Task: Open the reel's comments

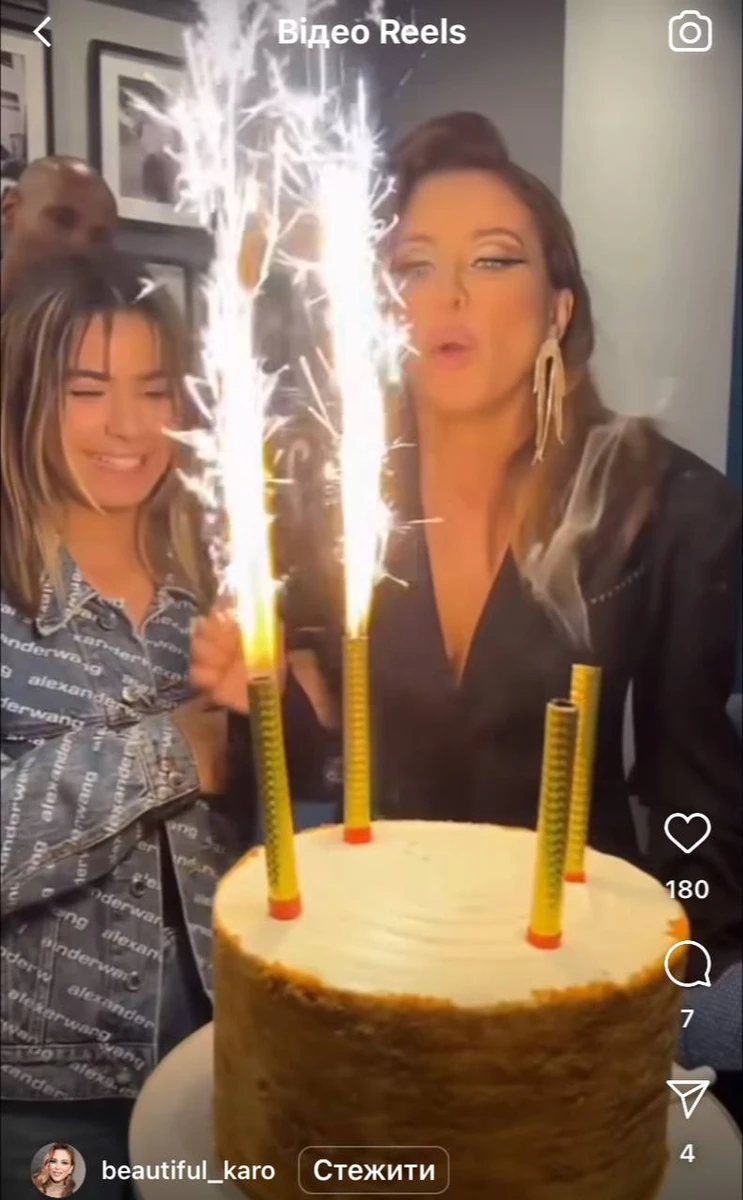Action: [x=687, y=965]
